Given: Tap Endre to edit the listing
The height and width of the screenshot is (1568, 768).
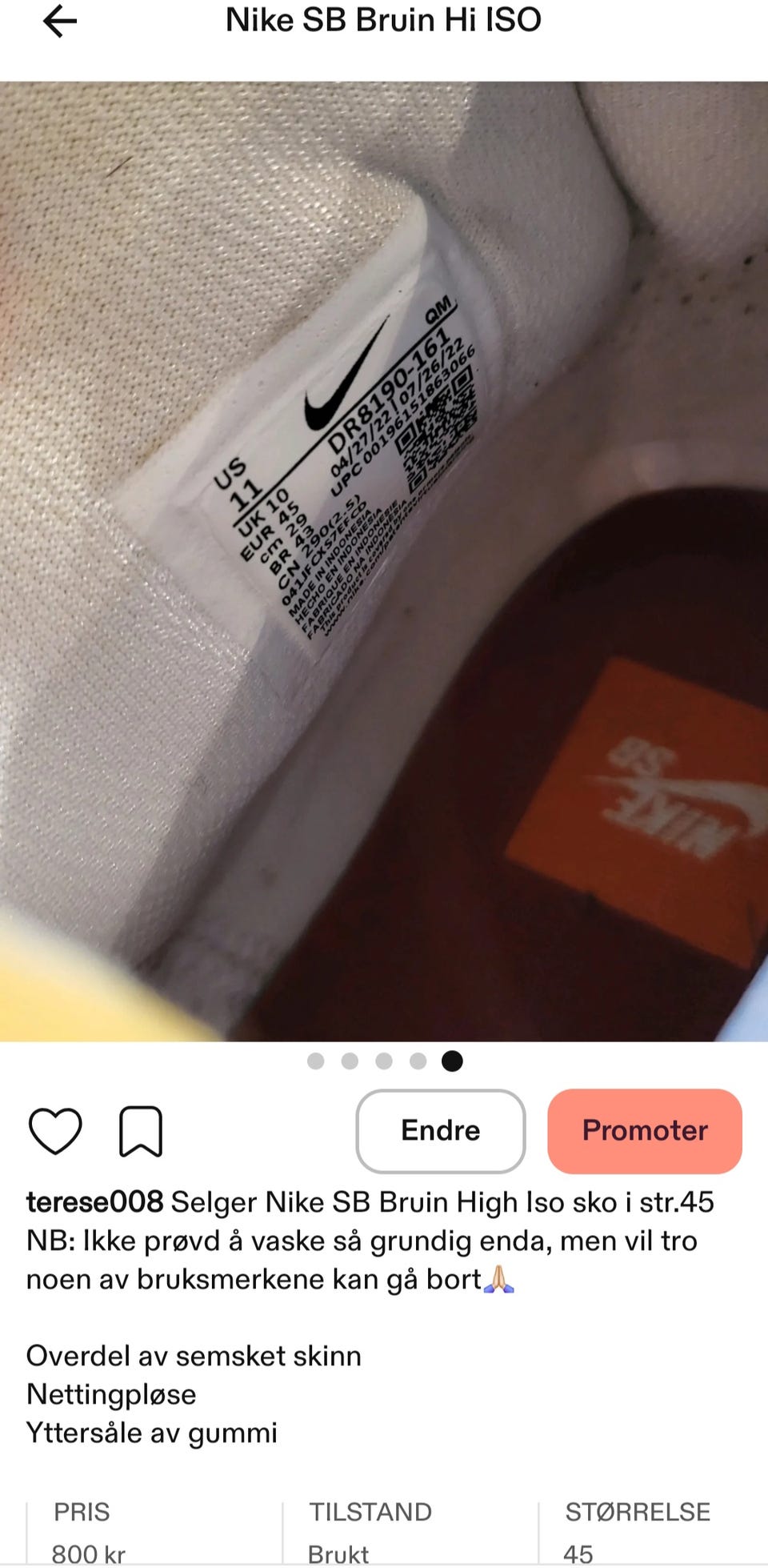Looking at the screenshot, I should (x=440, y=1131).
